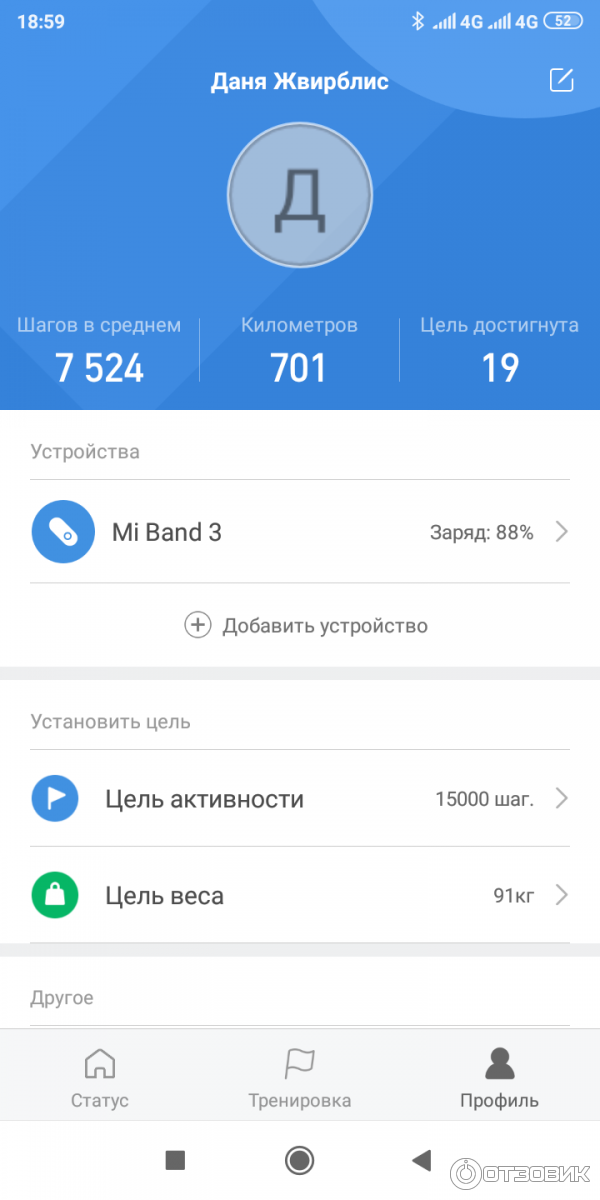Viewport: 600px width, 1200px height.
Task: Open the profile avatar with letter Д
Action: coord(300,194)
